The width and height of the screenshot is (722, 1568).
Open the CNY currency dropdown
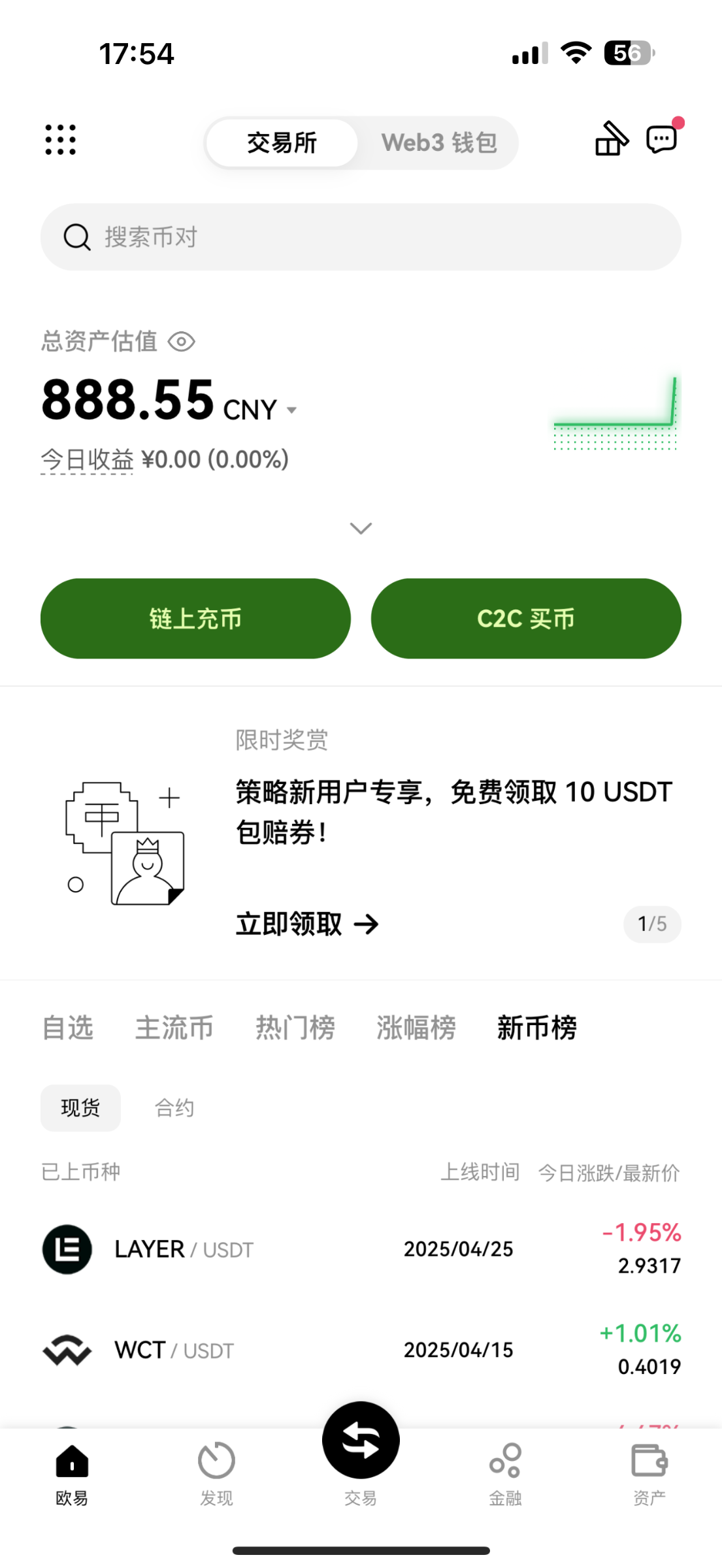[292, 410]
